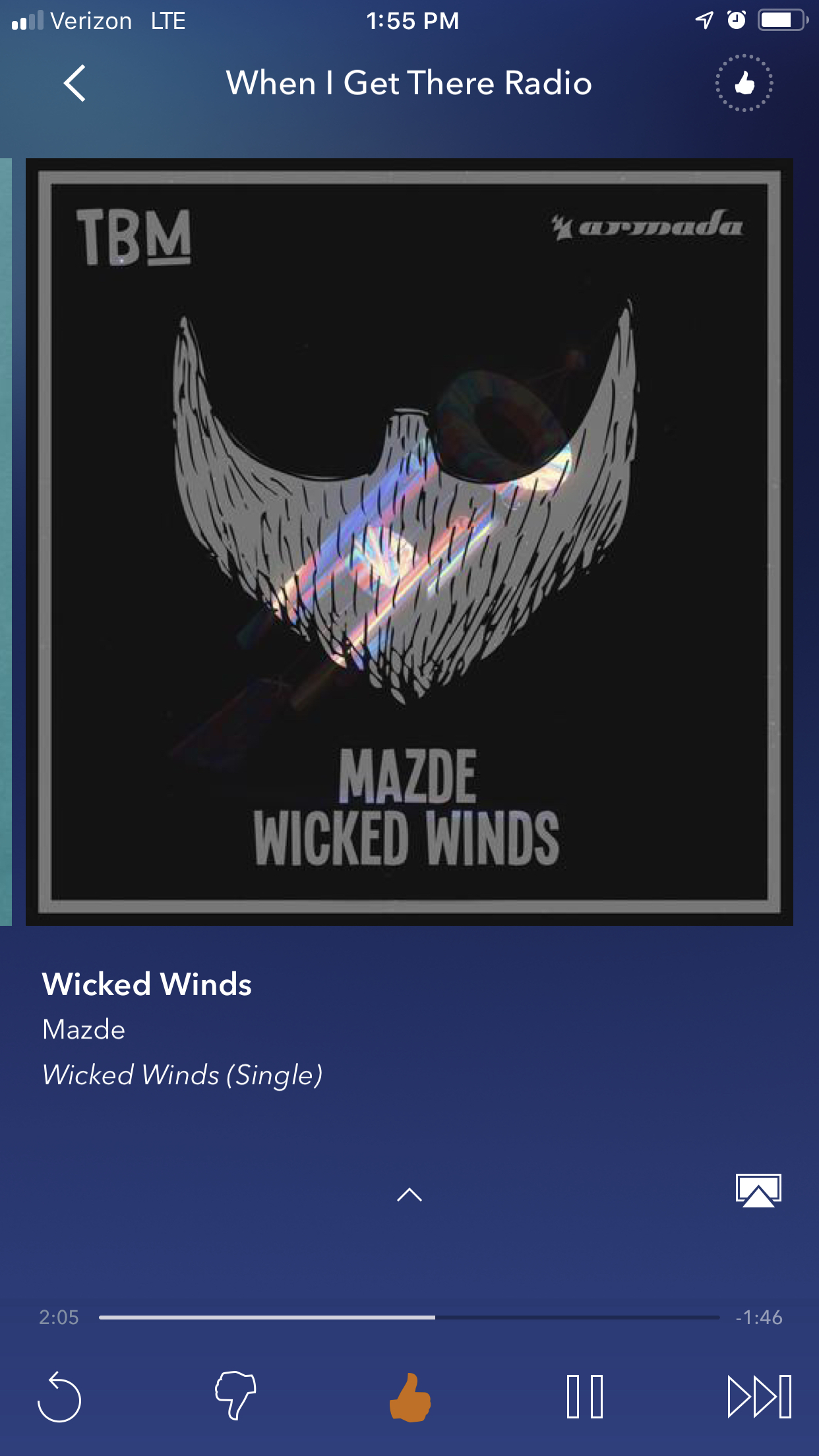The width and height of the screenshot is (819, 1456).
Task: Open AirPlay device selection
Action: tap(758, 1190)
